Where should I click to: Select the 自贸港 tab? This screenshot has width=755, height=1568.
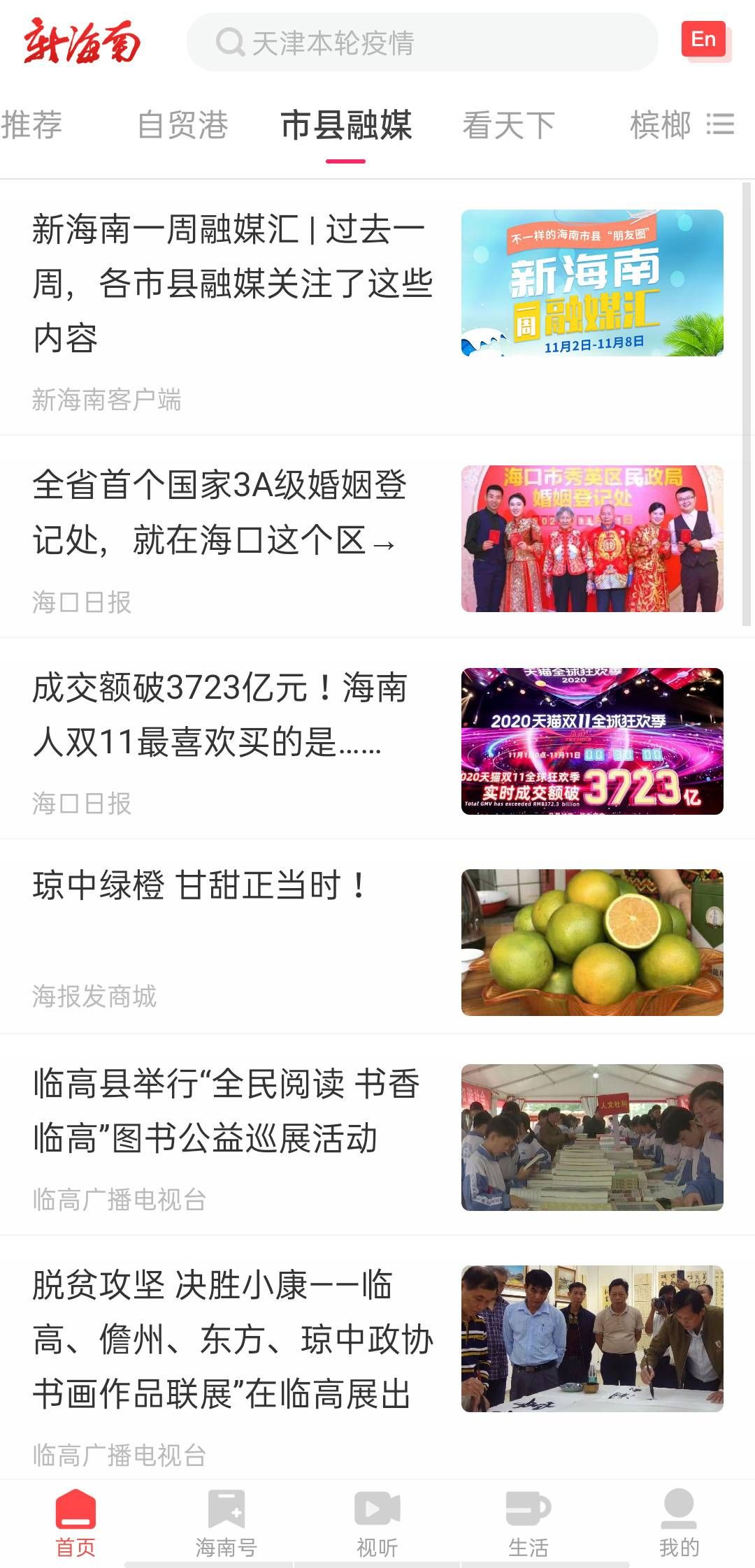(182, 125)
